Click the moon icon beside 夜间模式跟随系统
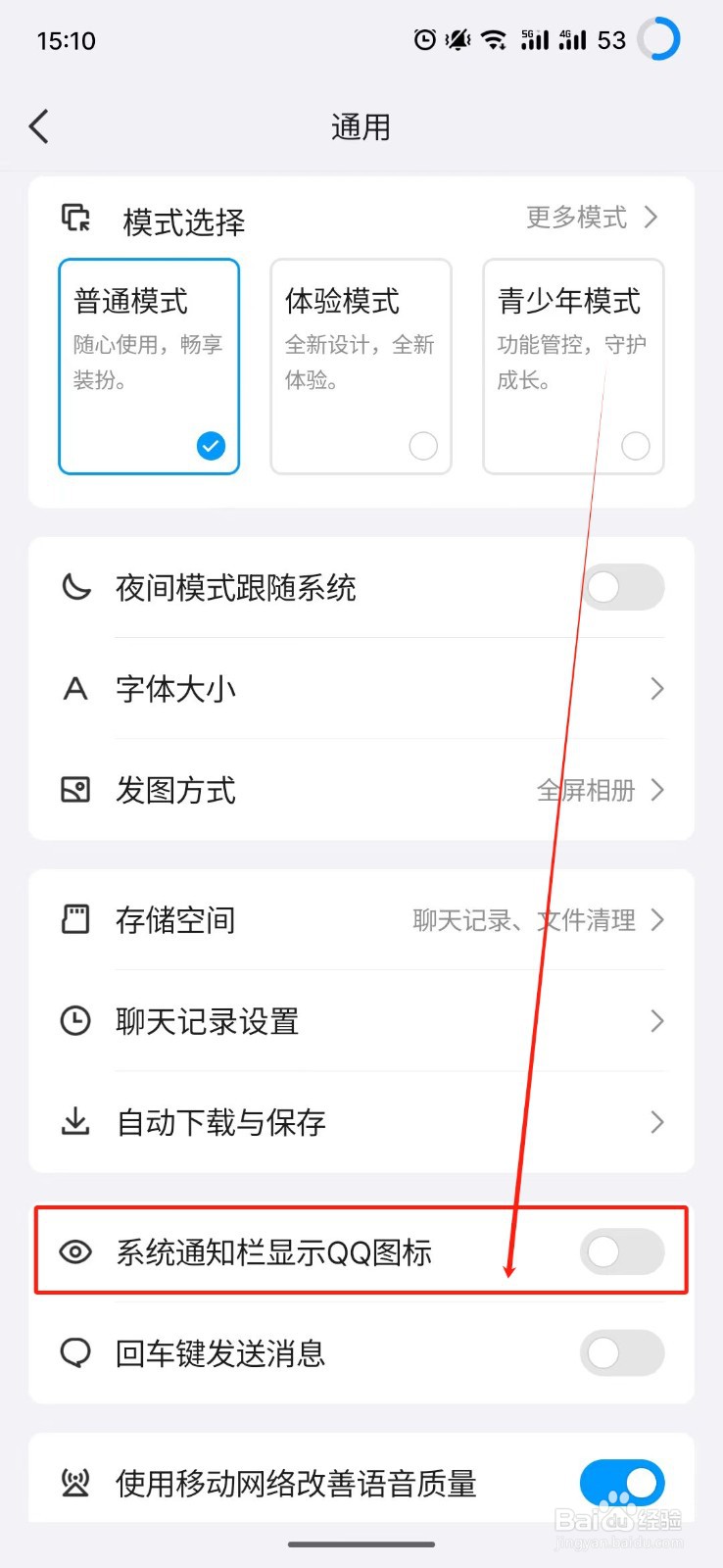723x1568 pixels. coord(76,585)
